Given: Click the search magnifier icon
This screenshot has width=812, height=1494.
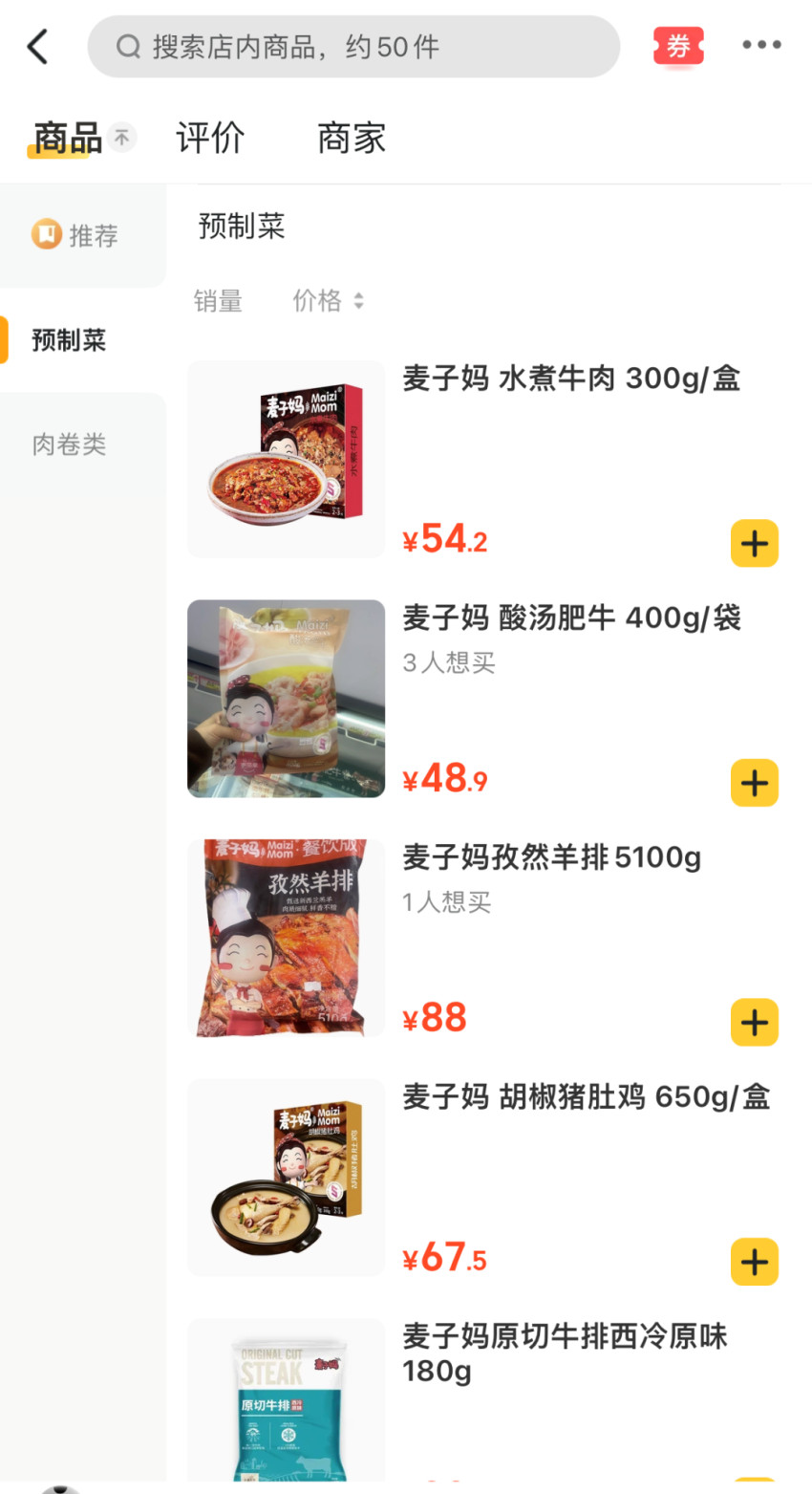Looking at the screenshot, I should tap(127, 46).
